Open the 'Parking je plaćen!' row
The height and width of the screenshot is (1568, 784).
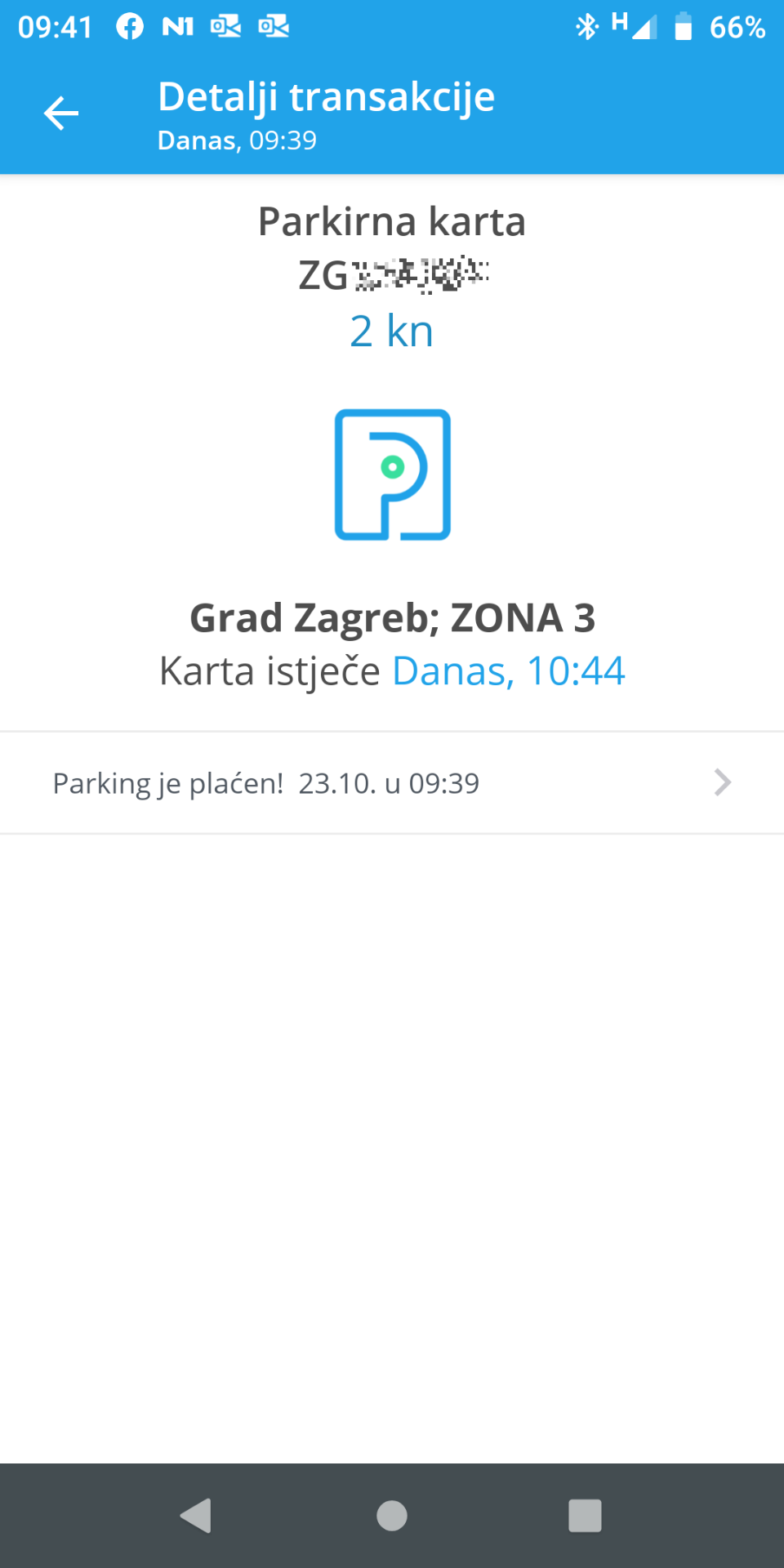coord(392,782)
